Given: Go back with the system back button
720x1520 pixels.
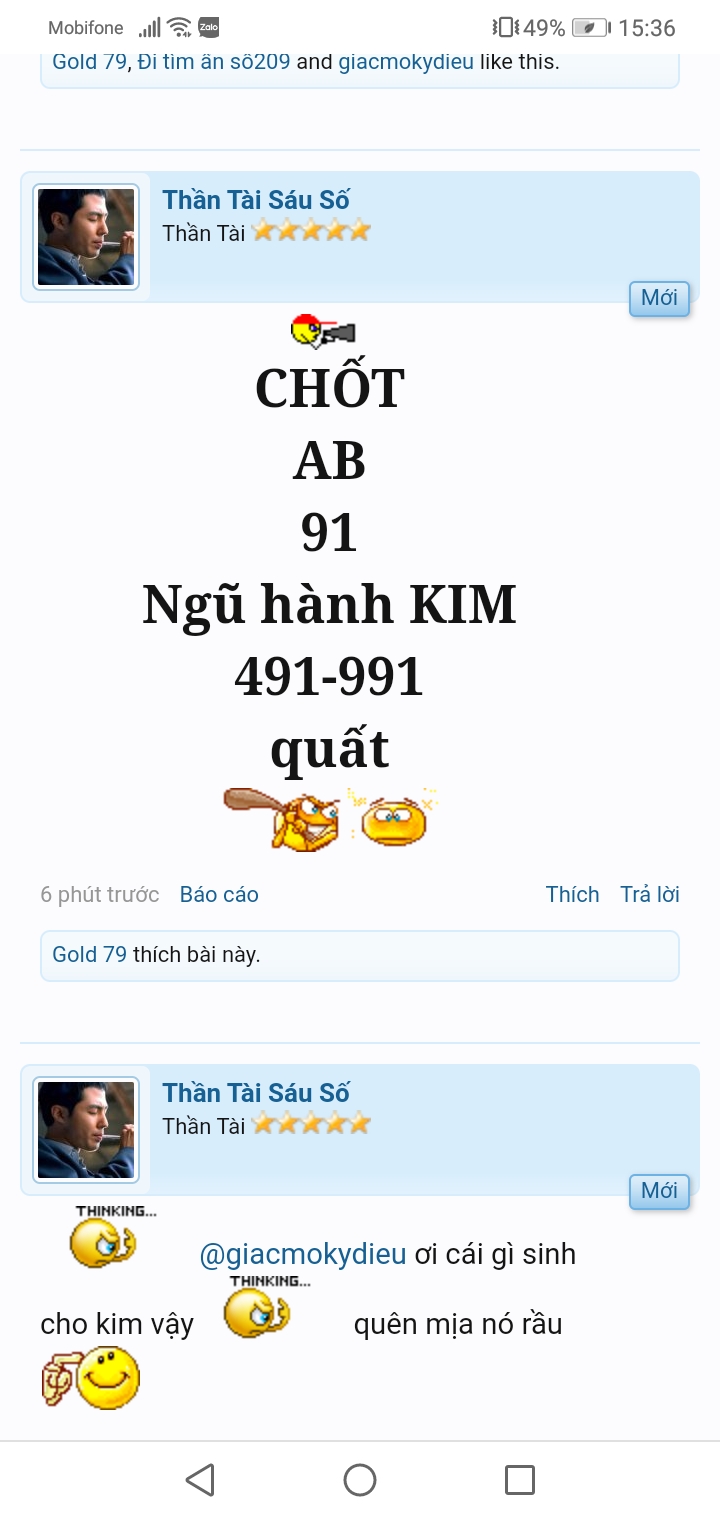Looking at the screenshot, I should click(200, 1480).
